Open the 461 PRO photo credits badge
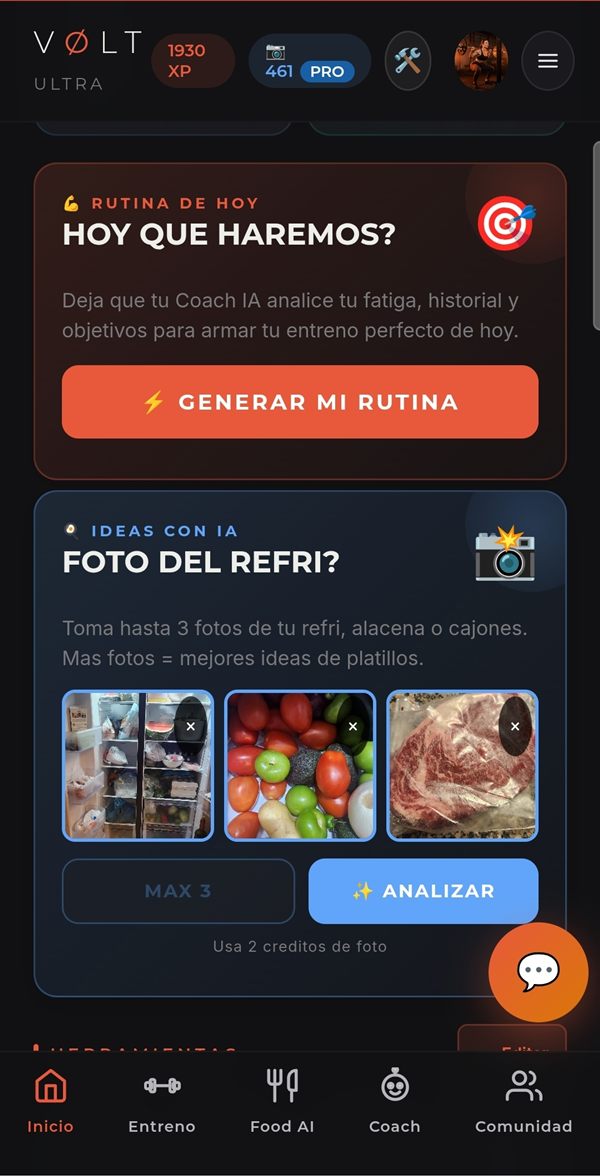Screen dimensions: 600x1176 310,61
